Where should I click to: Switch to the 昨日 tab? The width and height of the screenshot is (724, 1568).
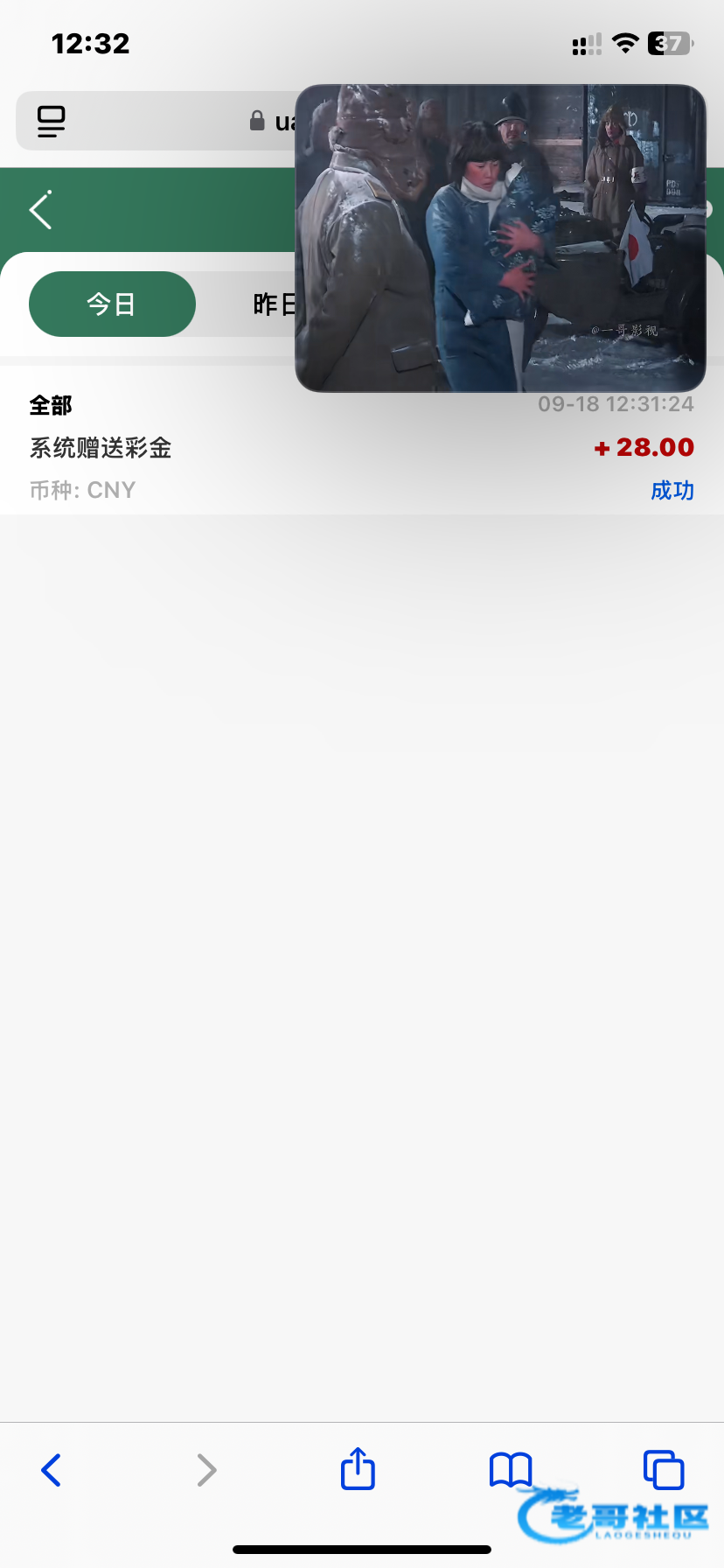point(273,304)
